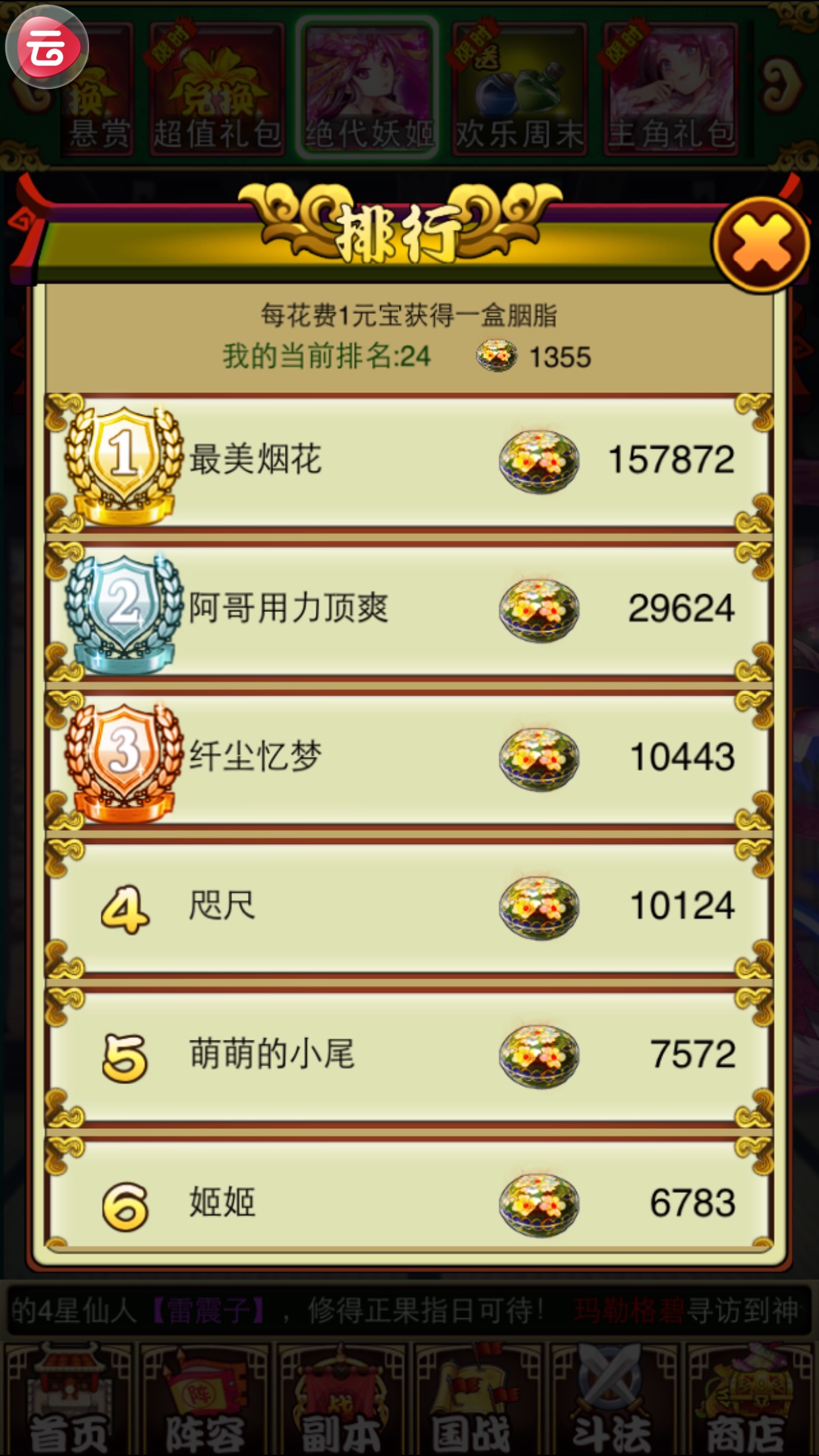819x1456 pixels.
Task: Open the 主角礼包 event
Action: point(670,90)
